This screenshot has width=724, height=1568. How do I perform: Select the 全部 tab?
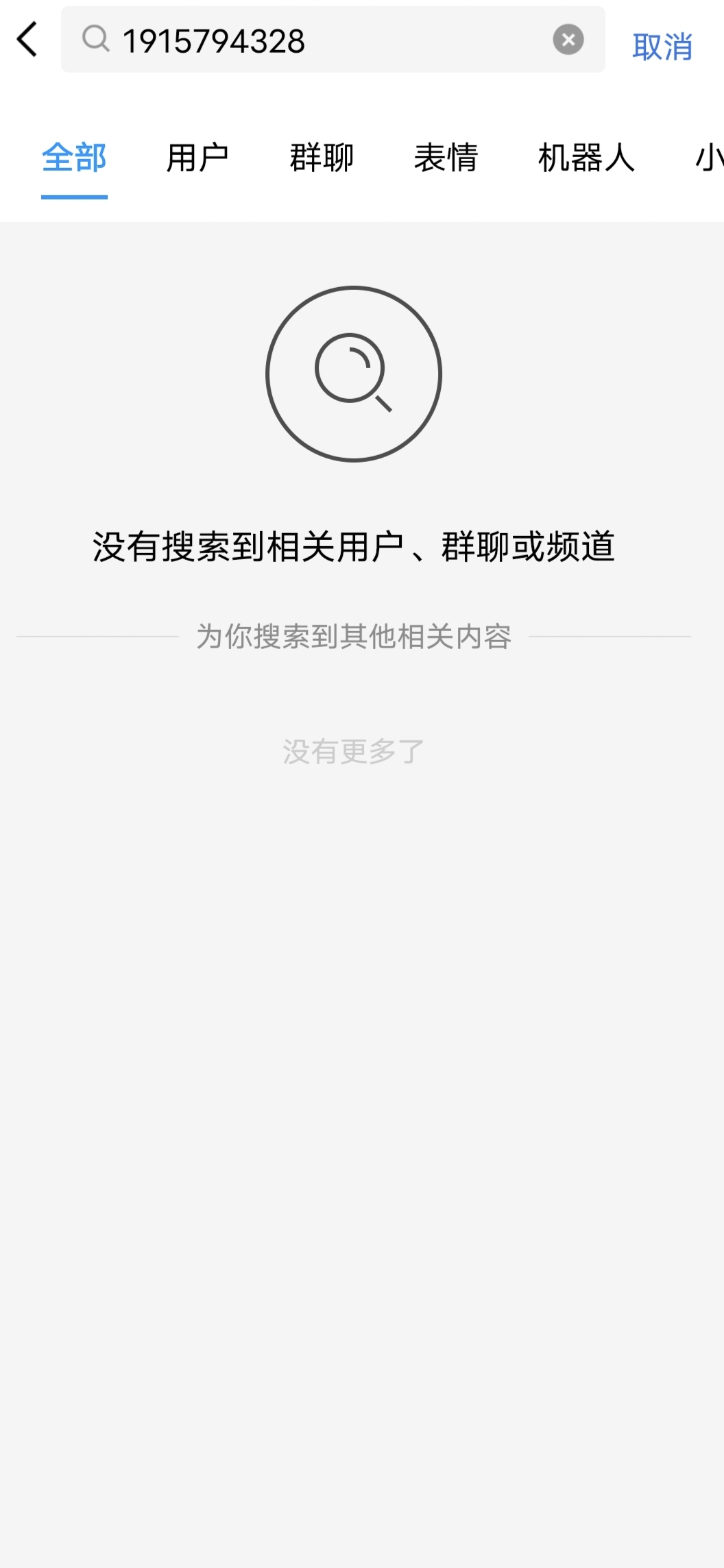point(74,158)
